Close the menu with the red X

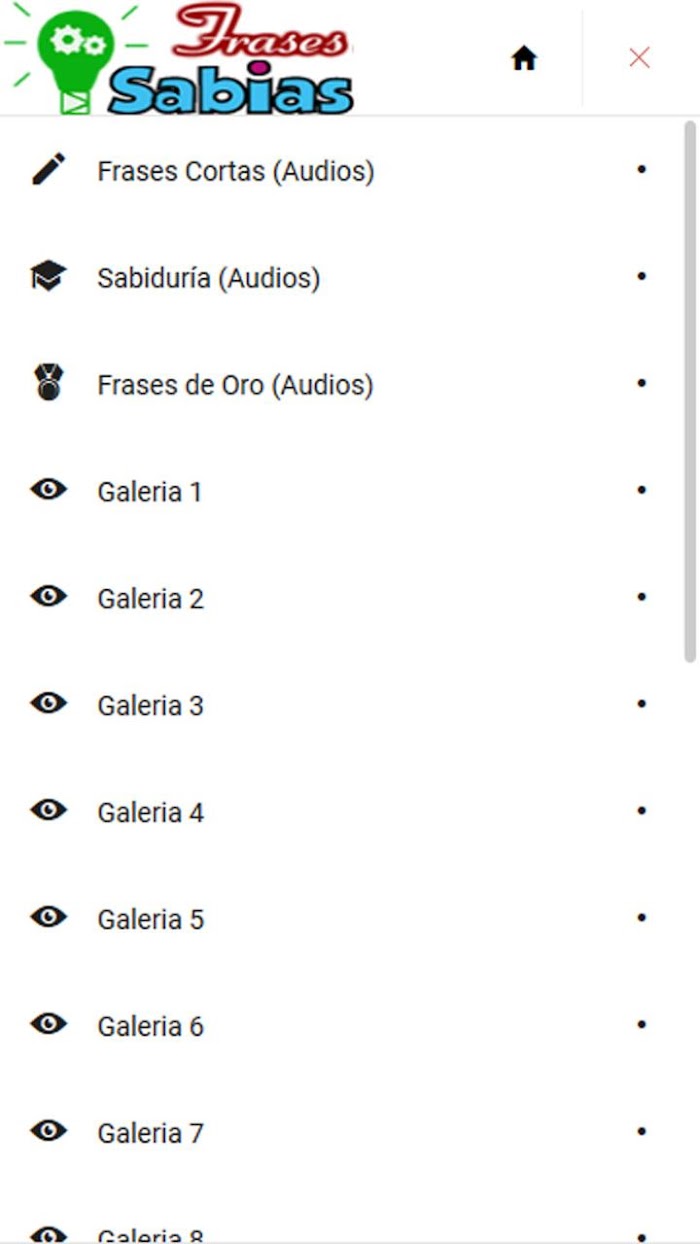click(x=640, y=58)
